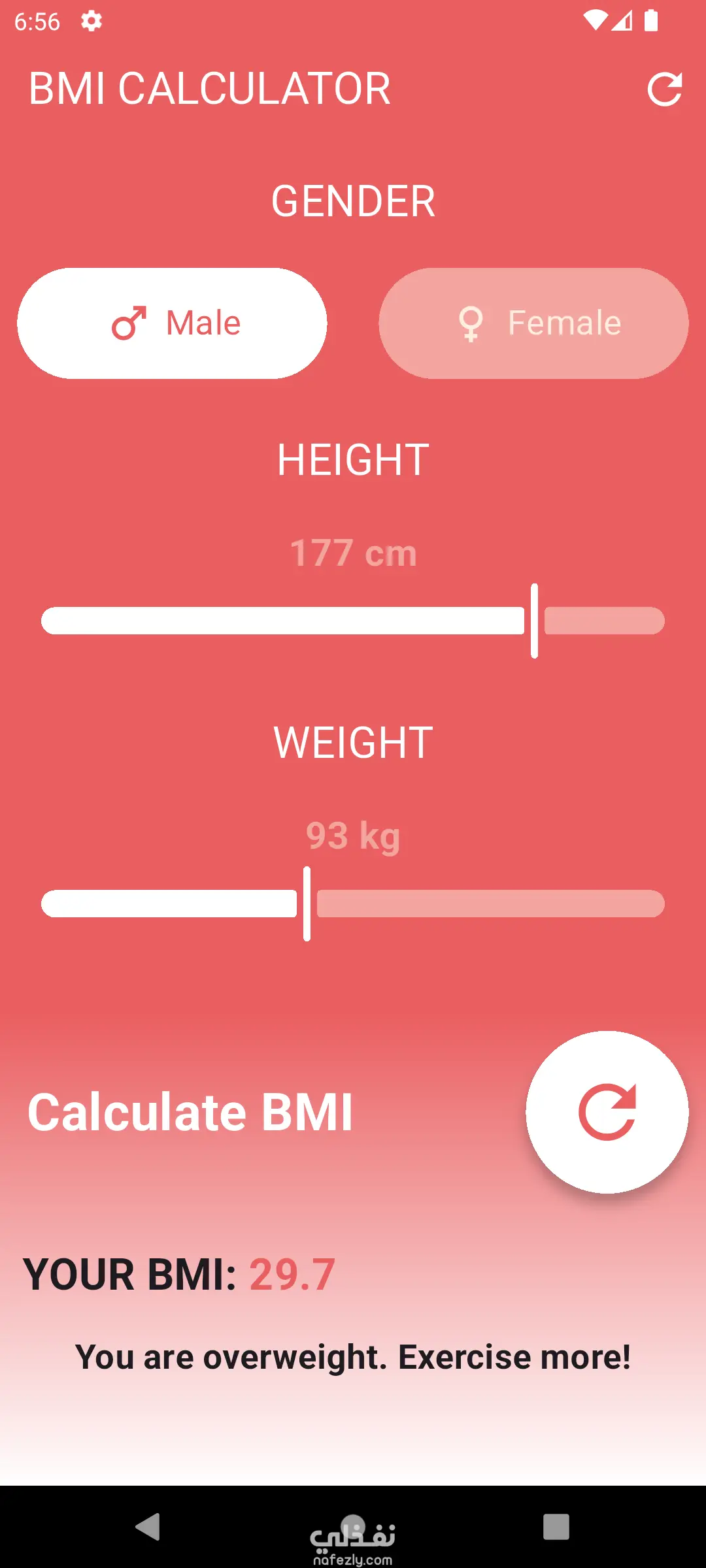Reset the calculator with the refresh icon

(664, 89)
